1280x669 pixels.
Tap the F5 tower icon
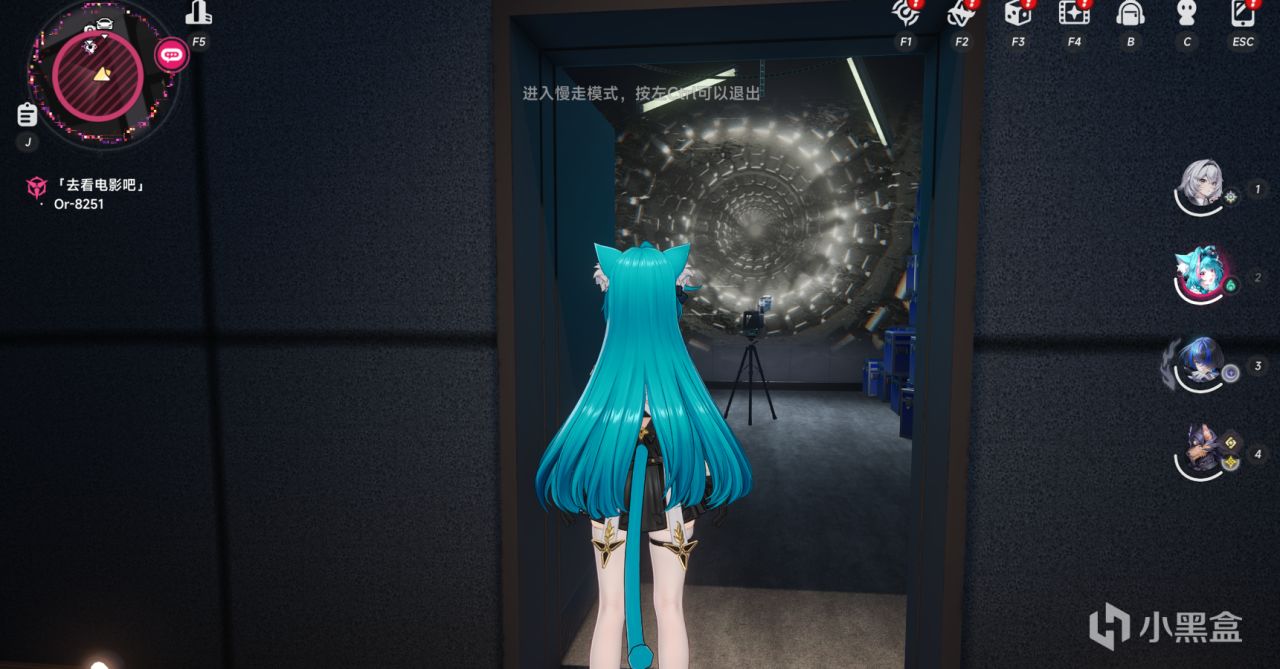click(198, 13)
